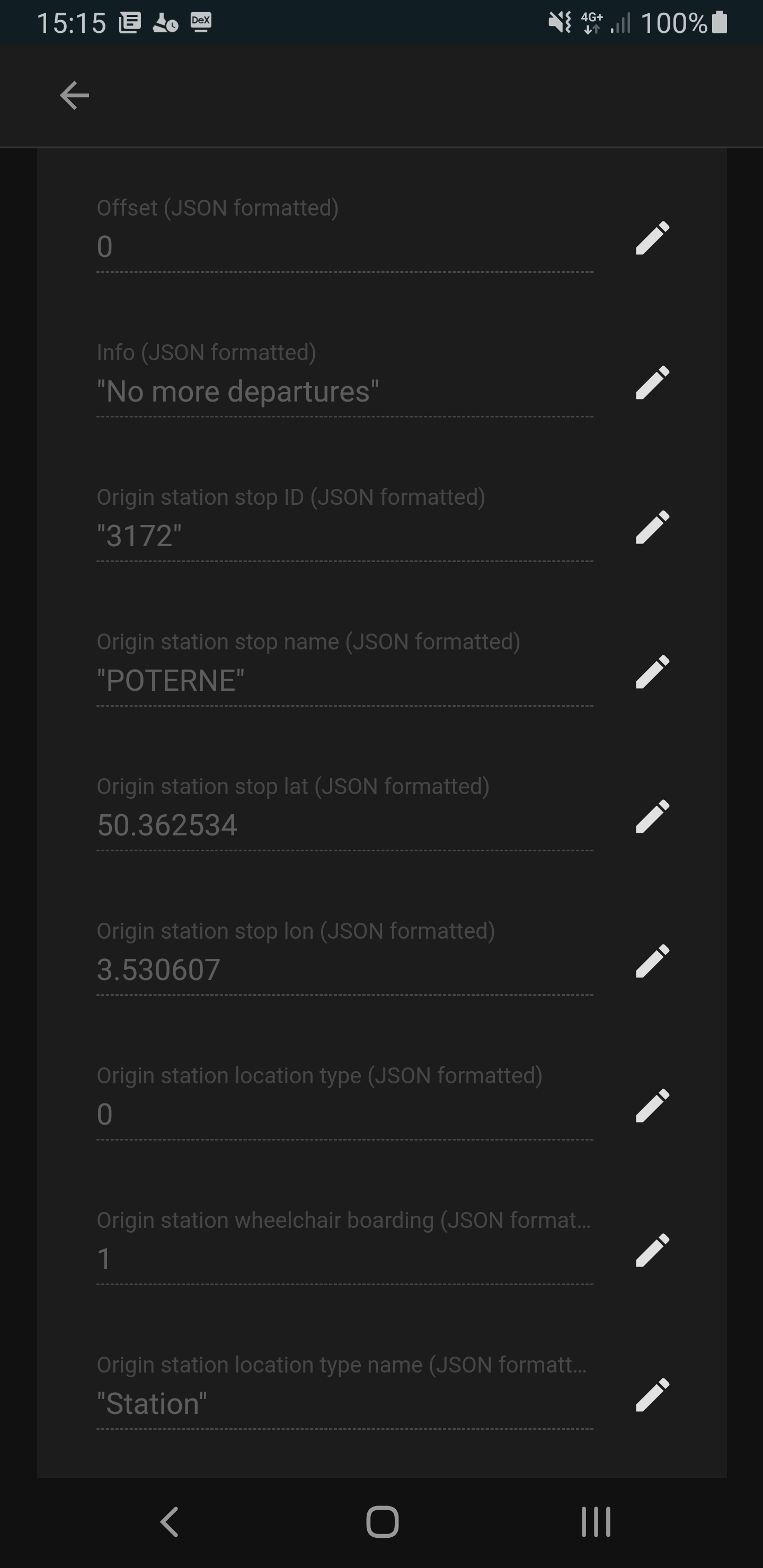Edit the Origin station wheelchair boarding value
The width and height of the screenshot is (763, 1568).
click(x=652, y=1250)
